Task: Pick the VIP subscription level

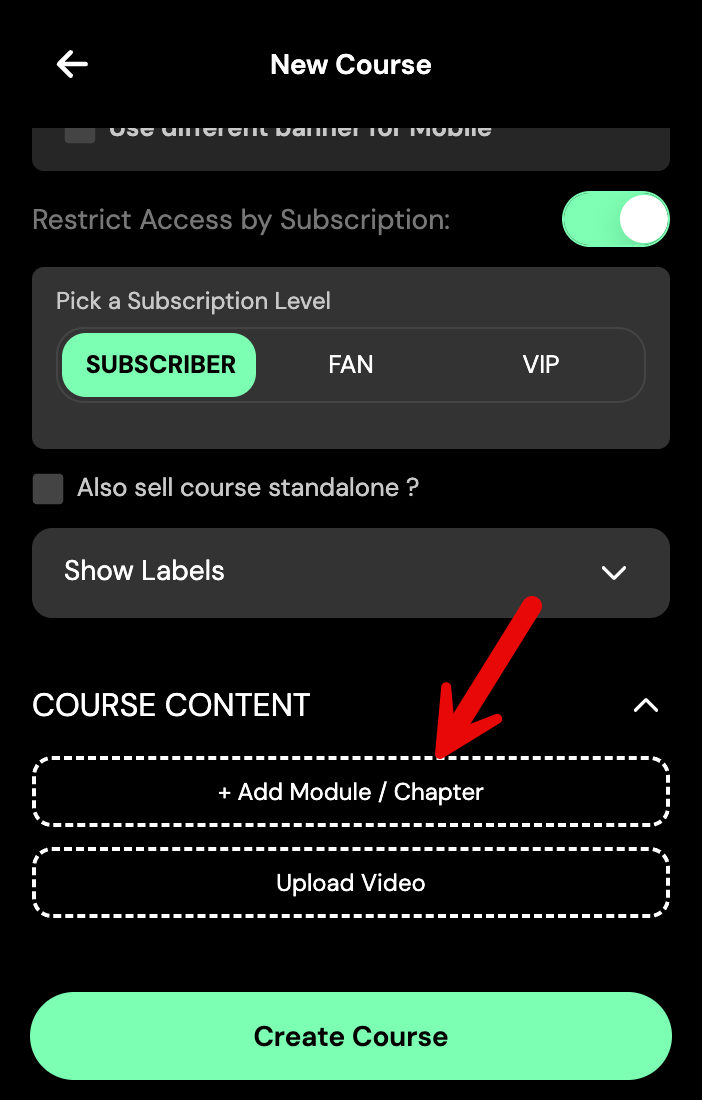Action: 541,365
